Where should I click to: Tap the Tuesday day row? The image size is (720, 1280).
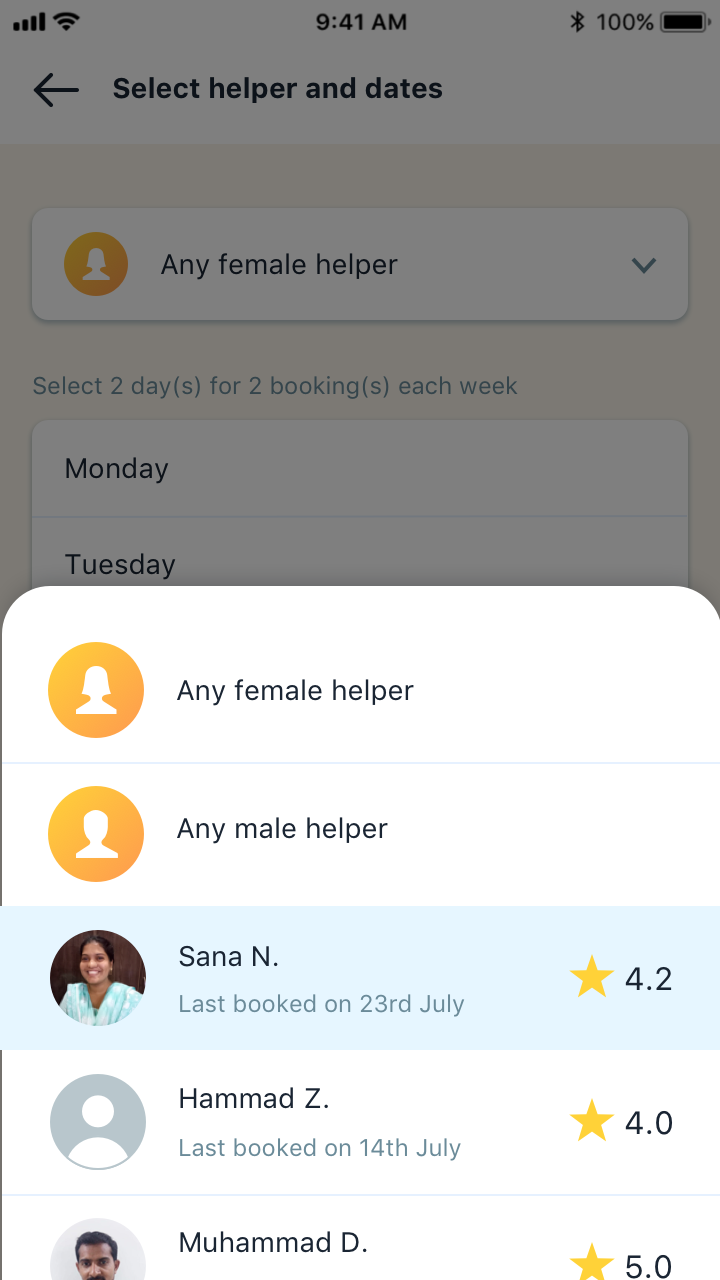click(x=360, y=552)
